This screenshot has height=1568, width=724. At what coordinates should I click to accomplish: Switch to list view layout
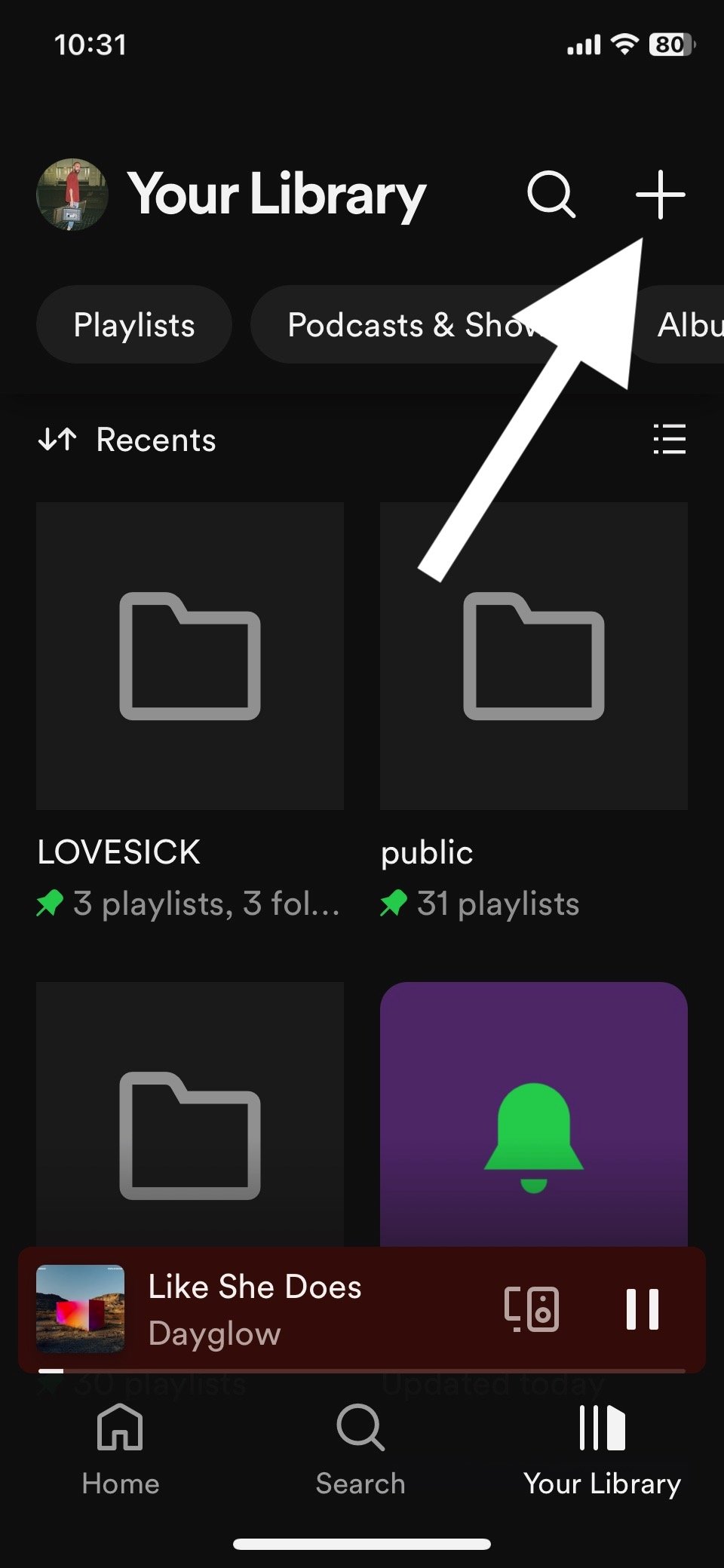pos(669,439)
